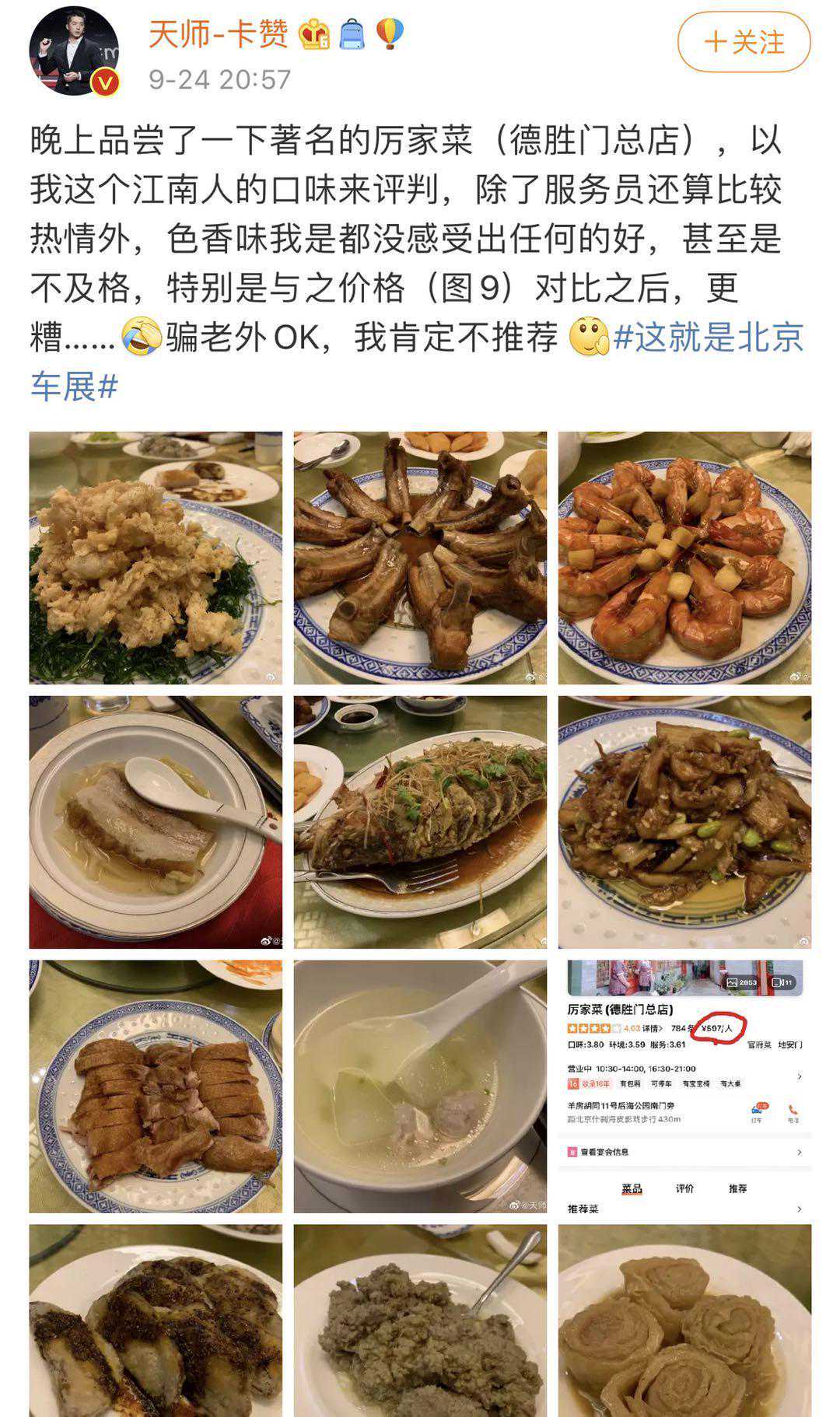Screen dimensions: 840x1417
Task: Open the #这就是北京车展# hashtag
Action: click(708, 338)
